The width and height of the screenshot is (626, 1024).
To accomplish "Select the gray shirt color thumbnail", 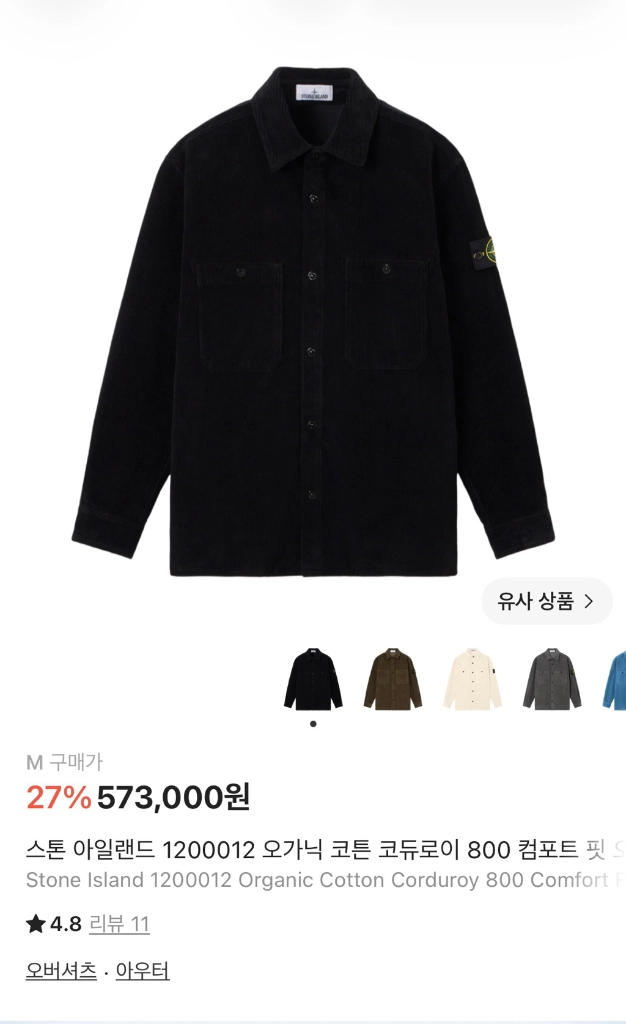I will tap(552, 679).
